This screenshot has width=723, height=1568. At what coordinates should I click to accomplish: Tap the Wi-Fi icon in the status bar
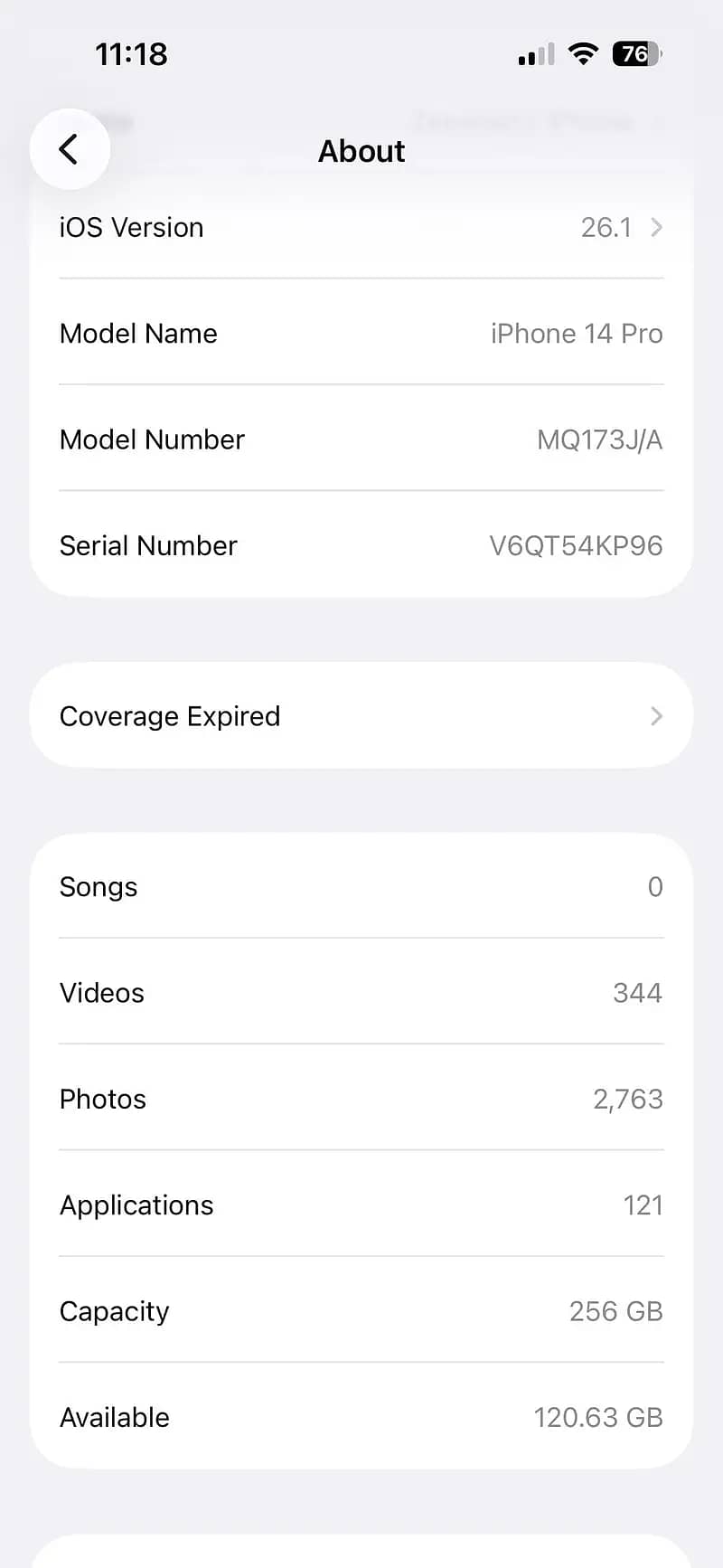[583, 54]
